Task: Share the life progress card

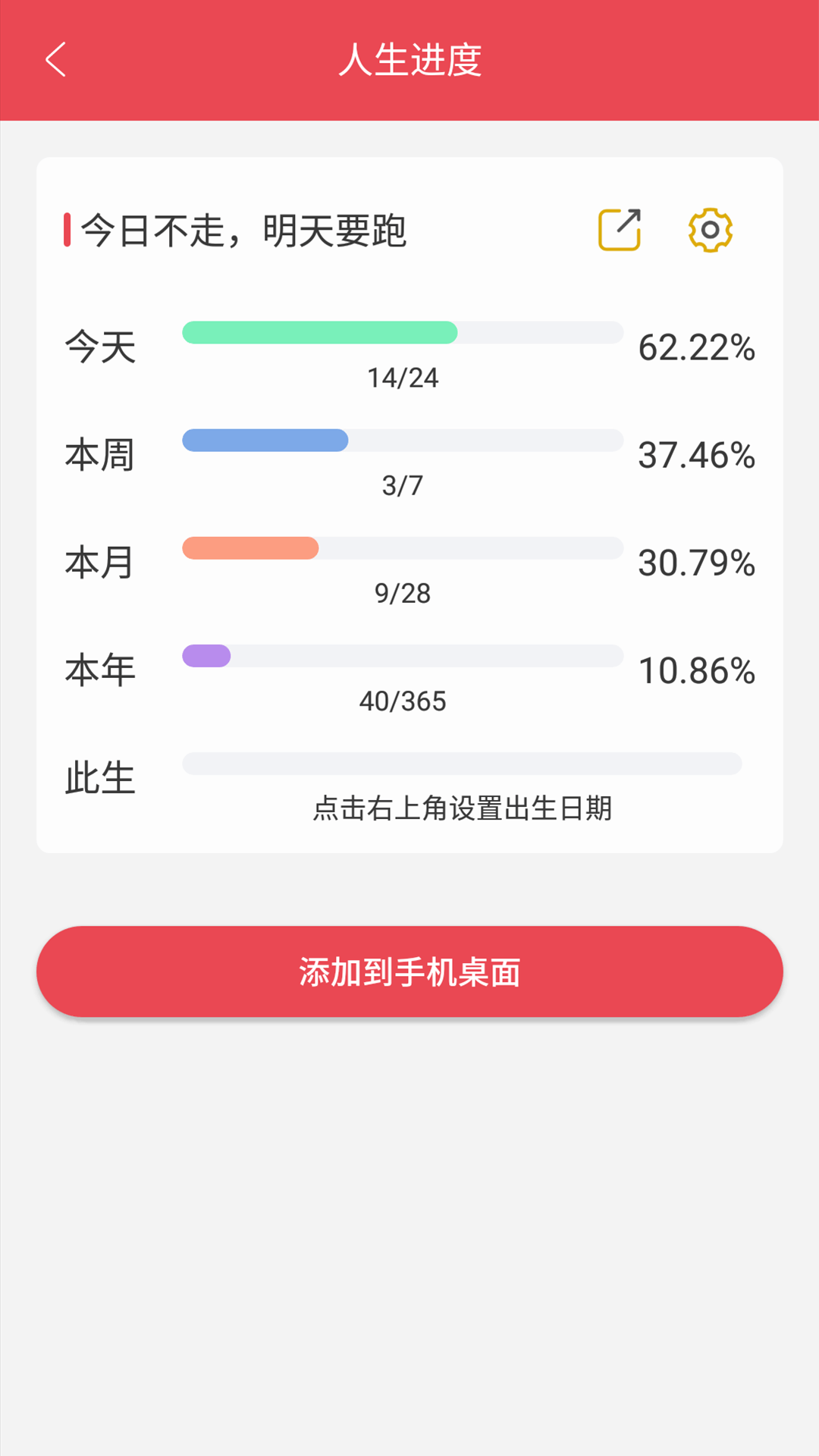Action: pyautogui.click(x=620, y=229)
